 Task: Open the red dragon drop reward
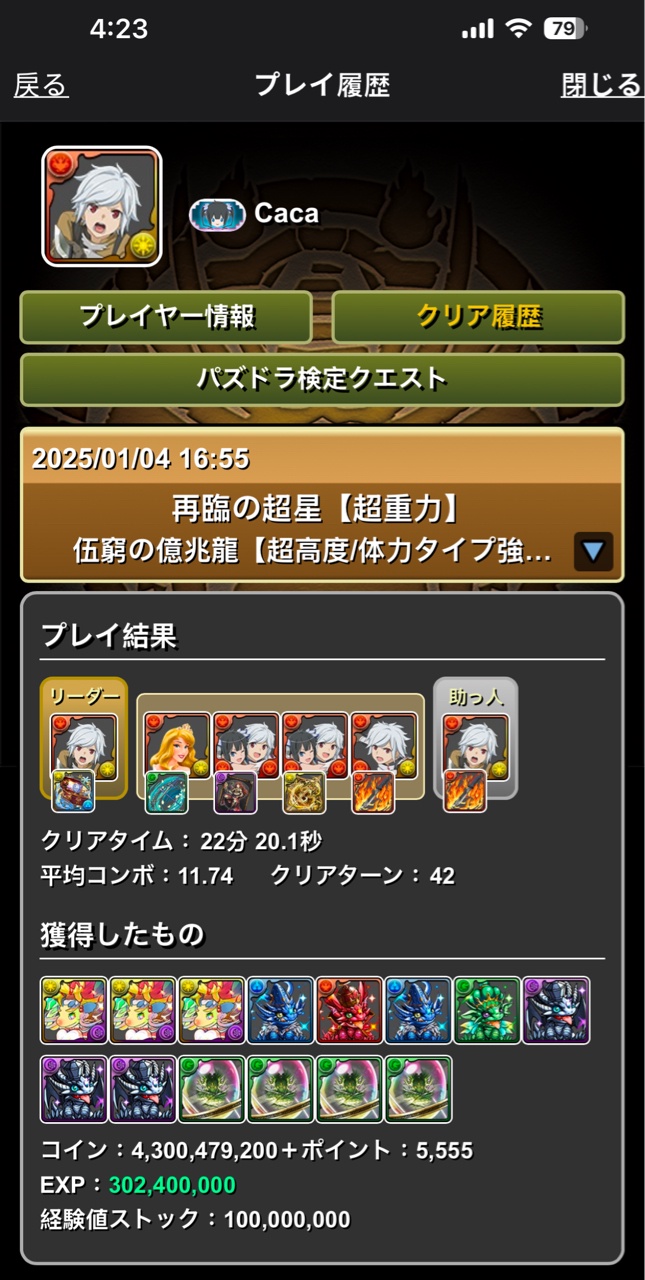point(349,1011)
